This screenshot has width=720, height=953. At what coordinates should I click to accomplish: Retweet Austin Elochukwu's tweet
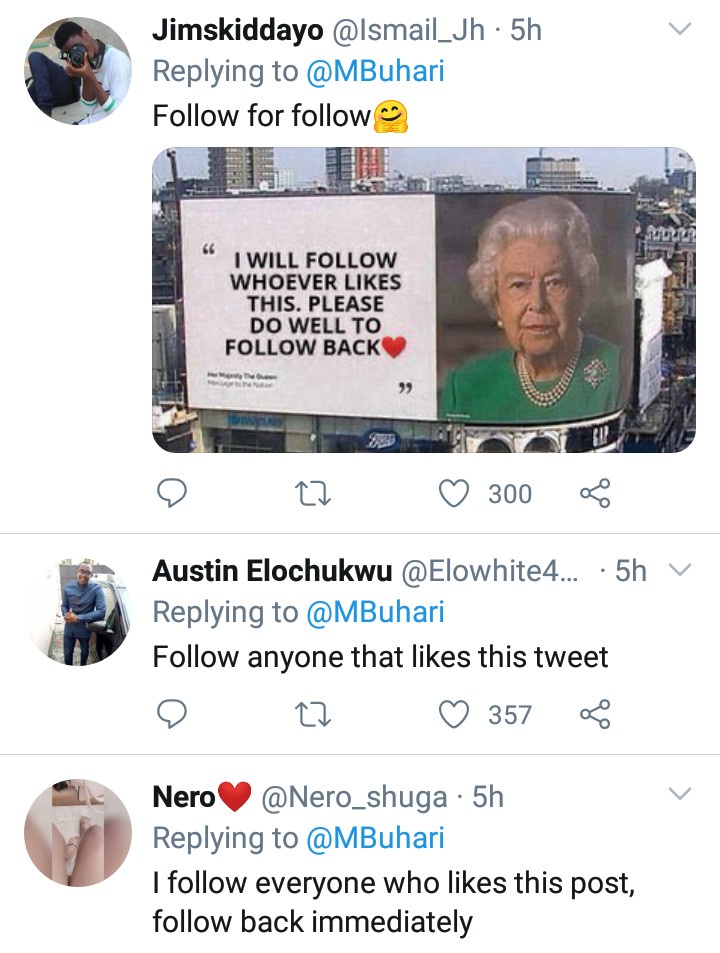point(315,714)
